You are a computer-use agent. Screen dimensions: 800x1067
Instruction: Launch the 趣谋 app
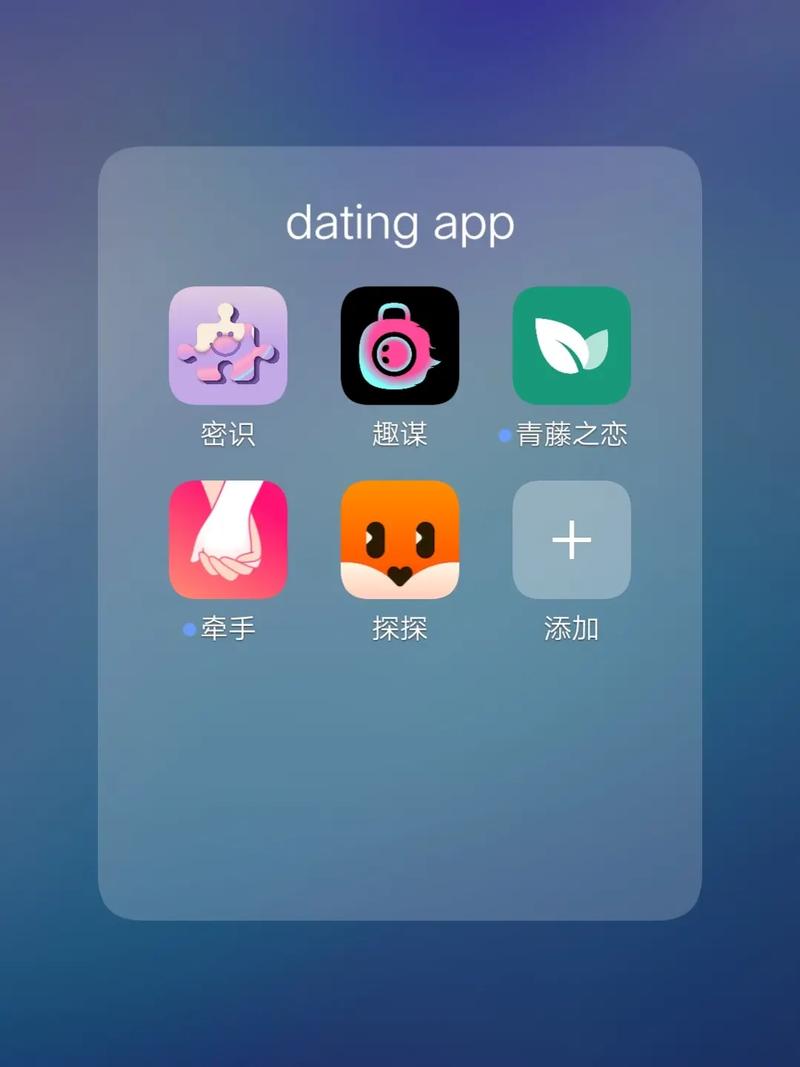400,346
